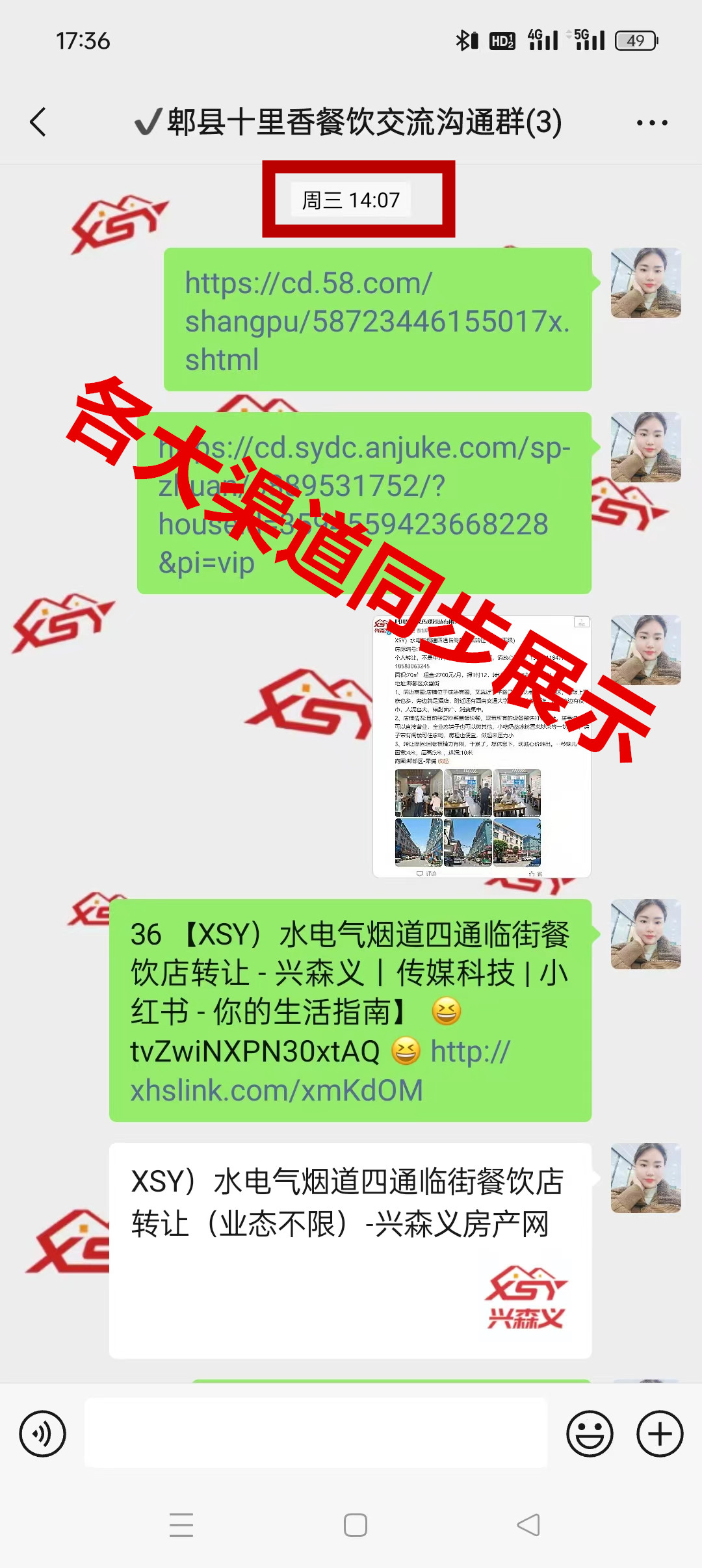This screenshot has height=1568, width=702.
Task: Open the system recent apps button
Action: [x=181, y=1524]
